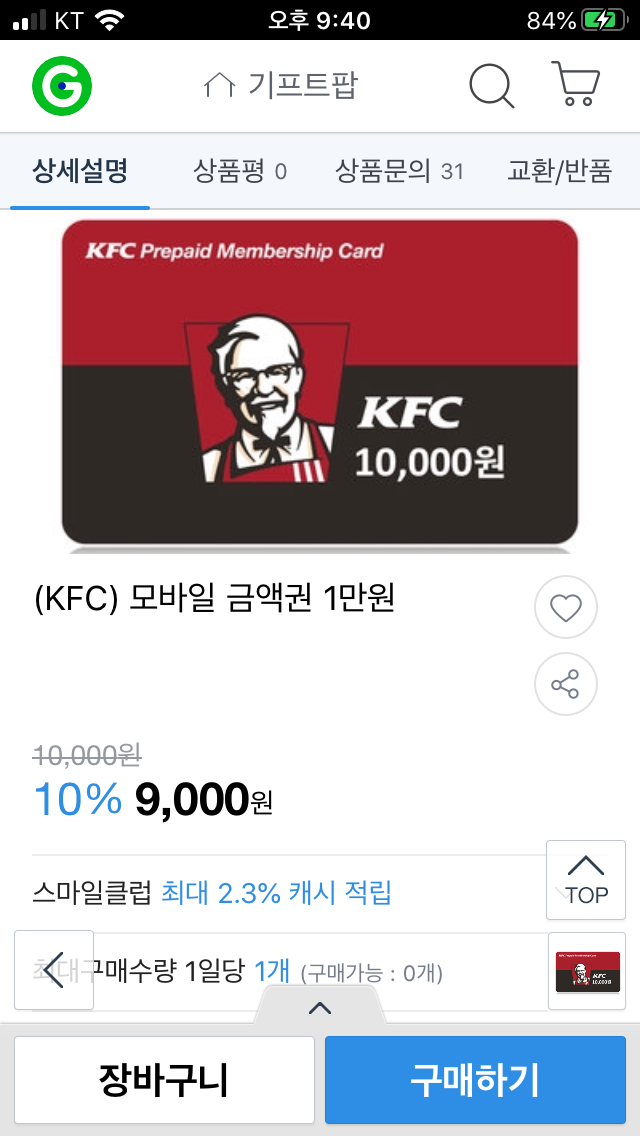Open the recently viewed KFC thumbnail

[x=587, y=971]
